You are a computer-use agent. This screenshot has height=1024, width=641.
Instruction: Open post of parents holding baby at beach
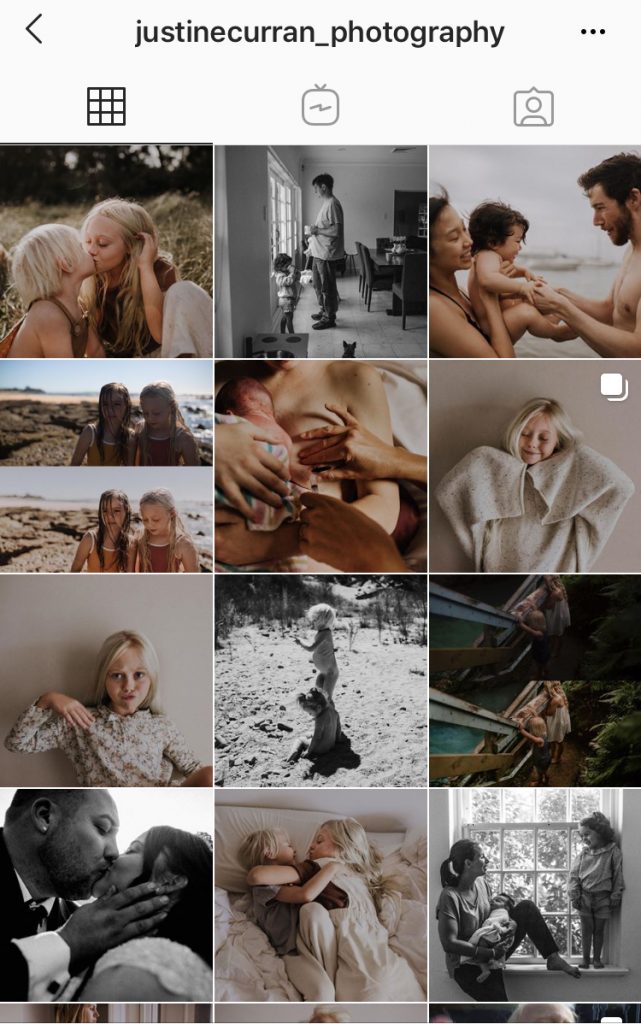(535, 251)
